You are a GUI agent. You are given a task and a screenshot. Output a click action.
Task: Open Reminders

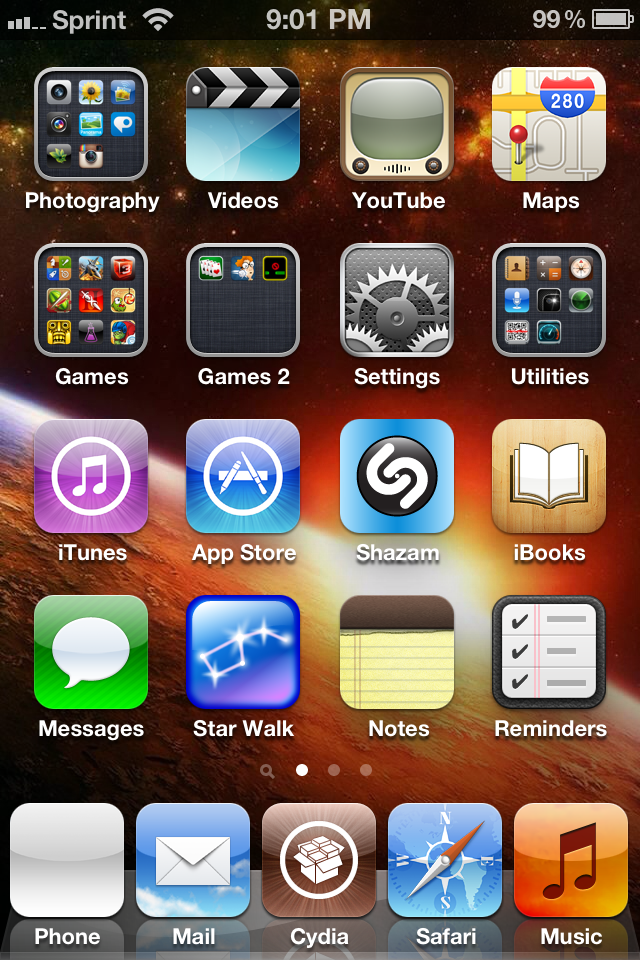(x=549, y=652)
